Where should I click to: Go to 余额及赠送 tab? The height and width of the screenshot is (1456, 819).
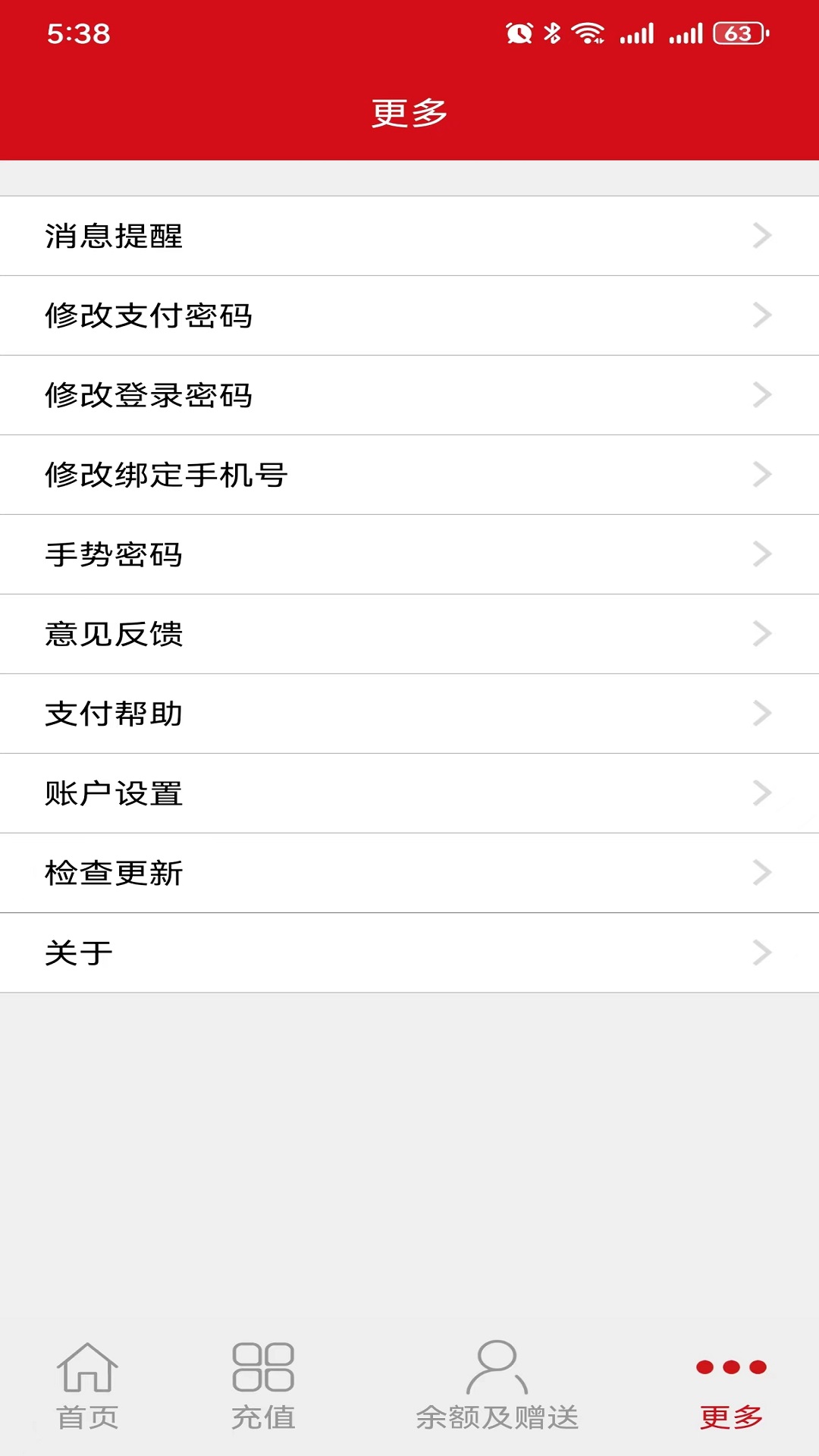(x=497, y=1386)
